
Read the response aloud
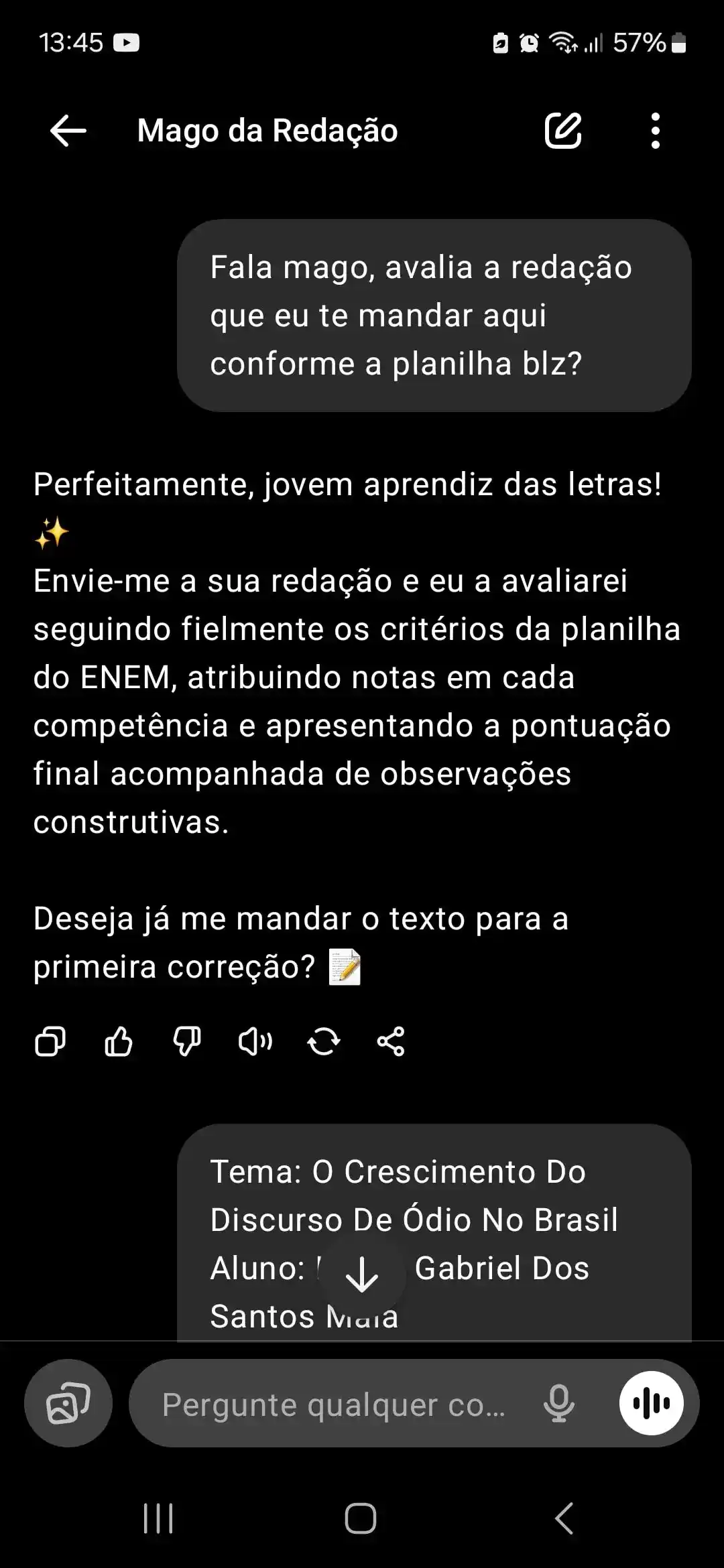click(x=255, y=1041)
